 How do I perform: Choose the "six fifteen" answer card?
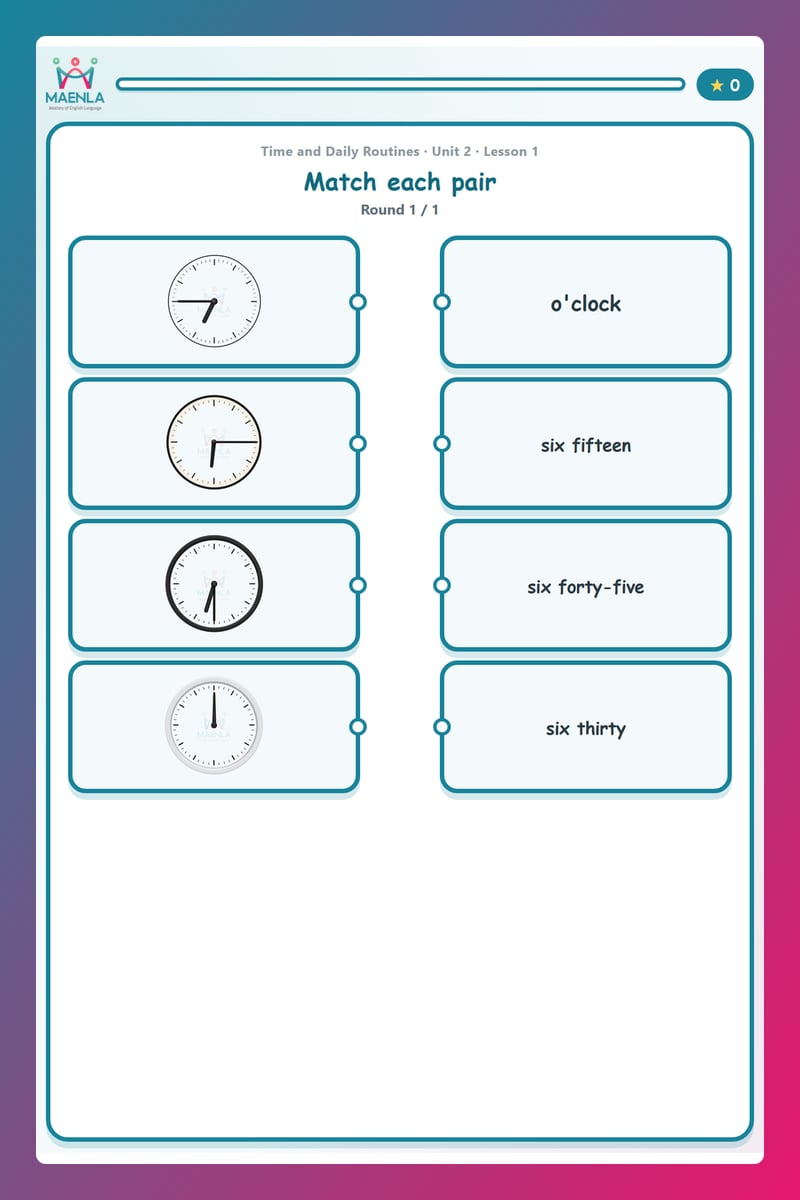[x=586, y=444]
